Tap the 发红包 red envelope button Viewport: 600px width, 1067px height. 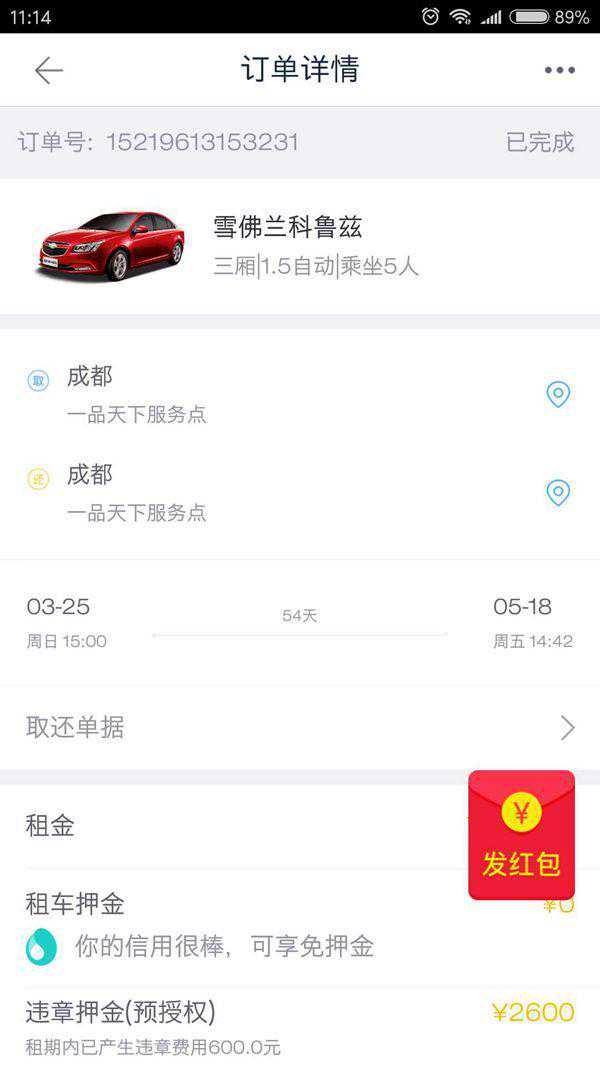[x=521, y=836]
